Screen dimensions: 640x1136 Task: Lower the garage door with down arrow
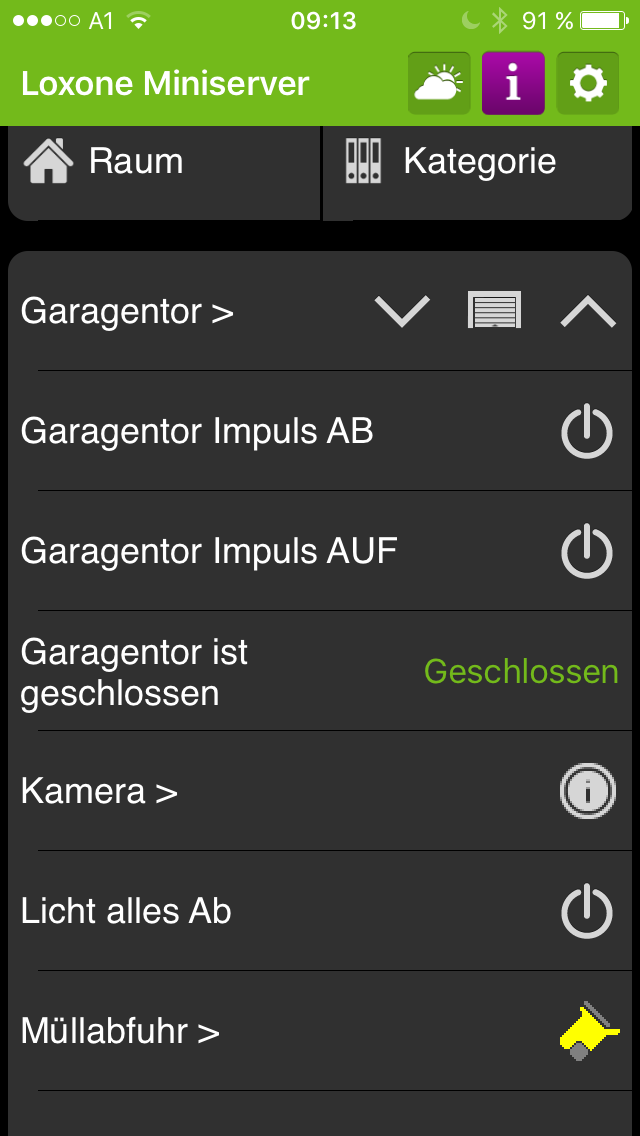tap(402, 312)
